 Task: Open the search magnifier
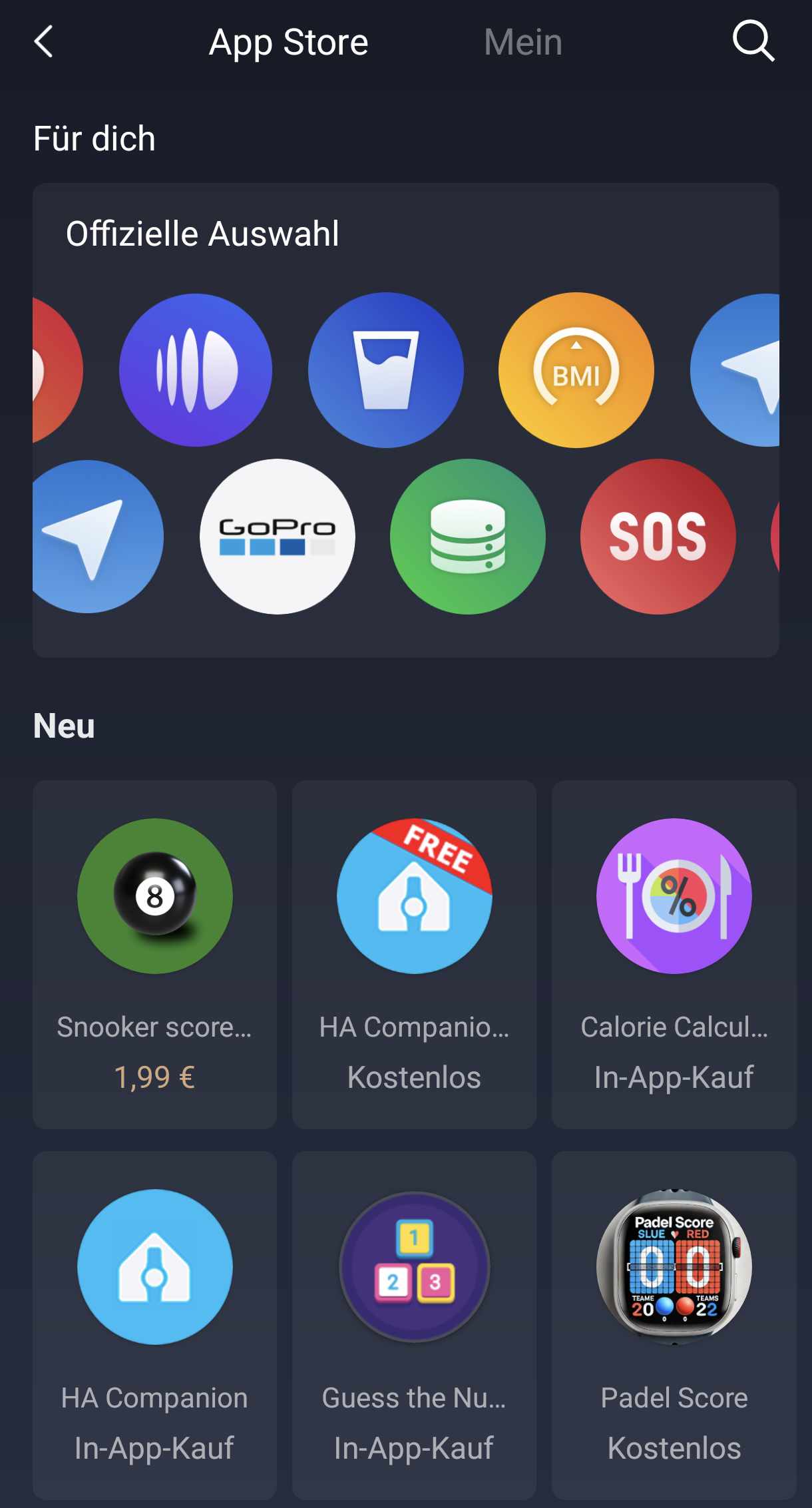pos(753,41)
